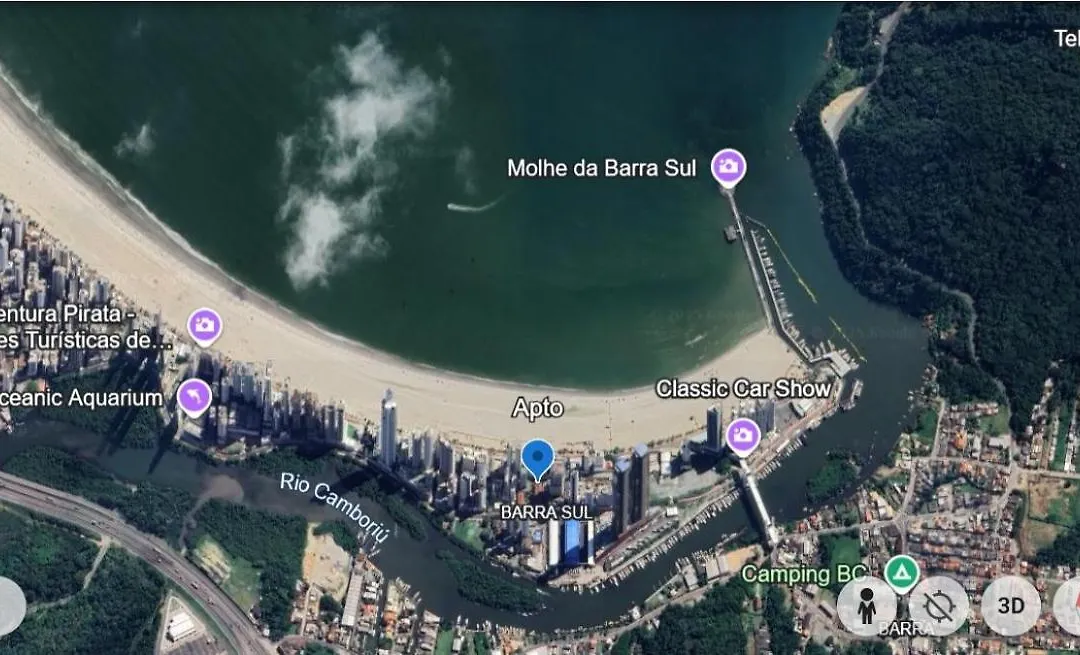The width and height of the screenshot is (1080, 655).
Task: Open the Aventura Pirata photo marker
Action: (205, 325)
